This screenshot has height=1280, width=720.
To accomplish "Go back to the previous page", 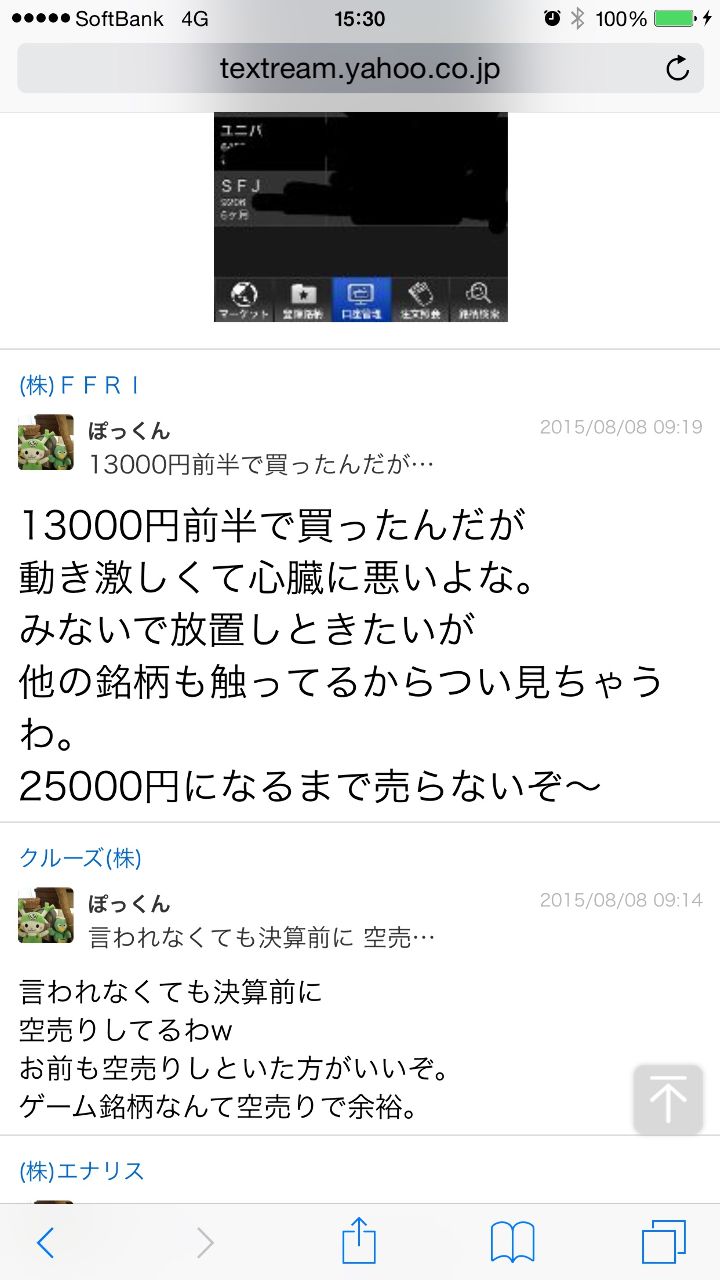I will tap(45, 1243).
